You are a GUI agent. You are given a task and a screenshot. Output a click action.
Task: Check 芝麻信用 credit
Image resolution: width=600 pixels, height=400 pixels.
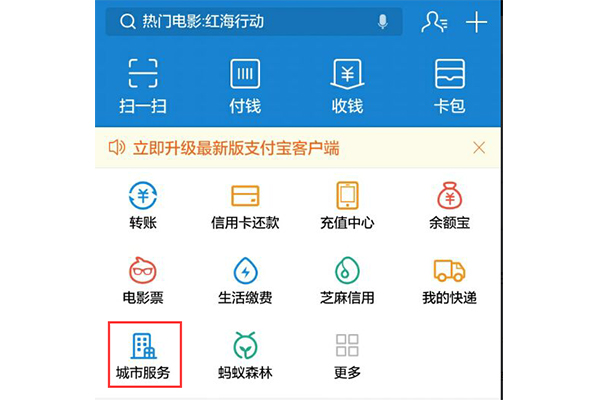point(346,281)
